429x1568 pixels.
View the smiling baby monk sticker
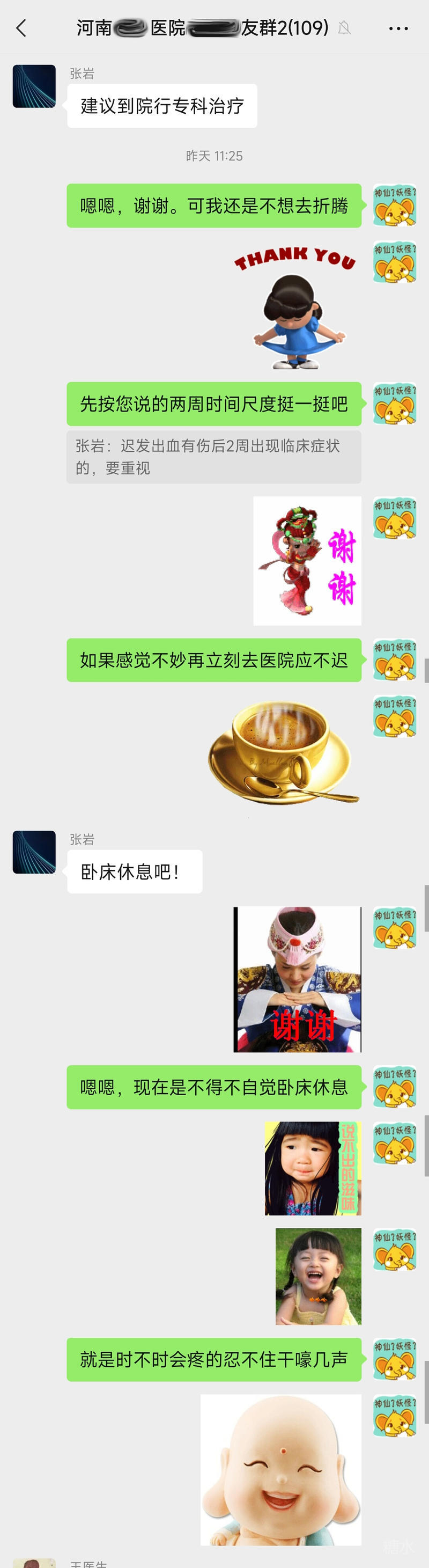pyautogui.click(x=281, y=1469)
